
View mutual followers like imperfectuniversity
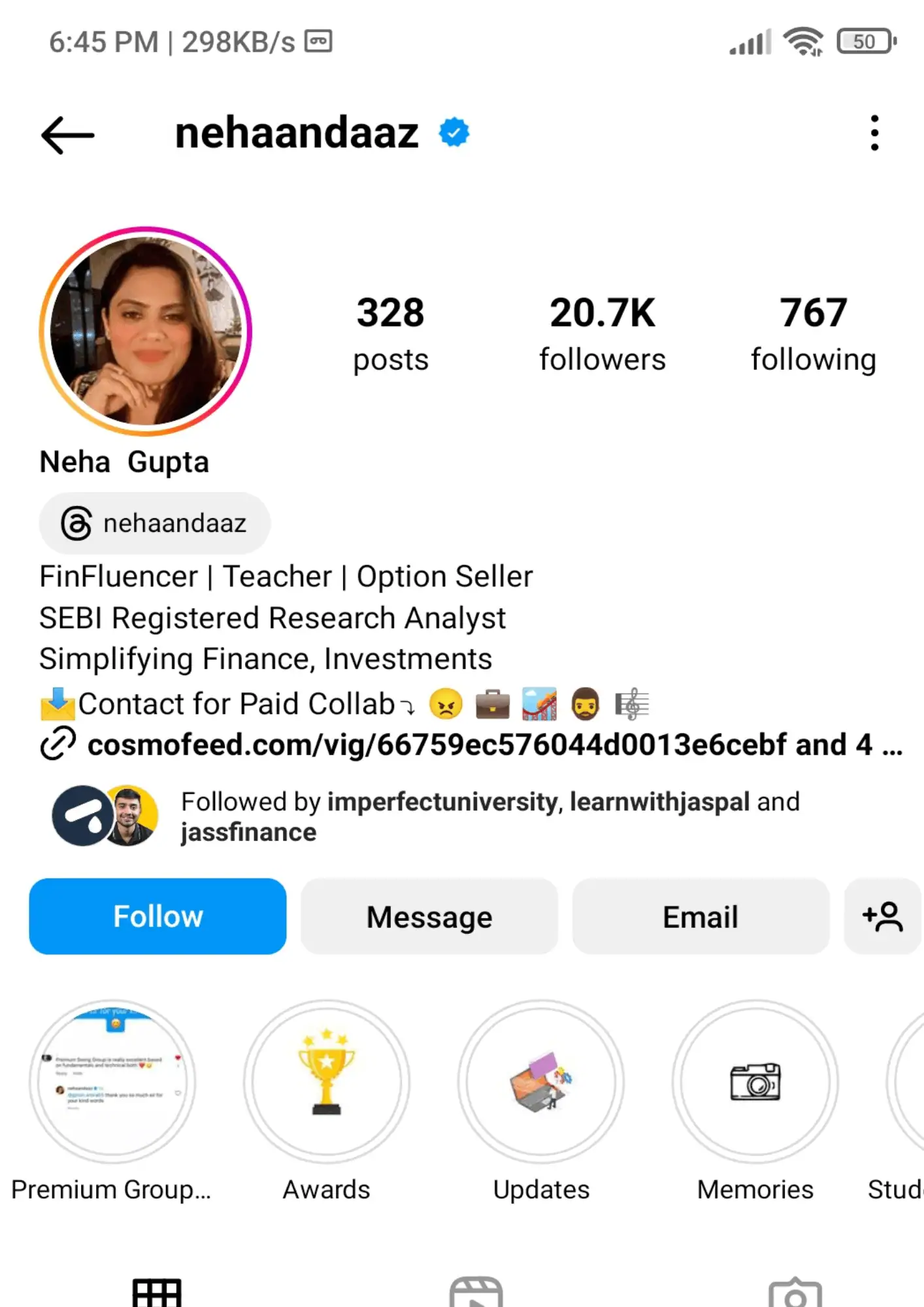[490, 817]
